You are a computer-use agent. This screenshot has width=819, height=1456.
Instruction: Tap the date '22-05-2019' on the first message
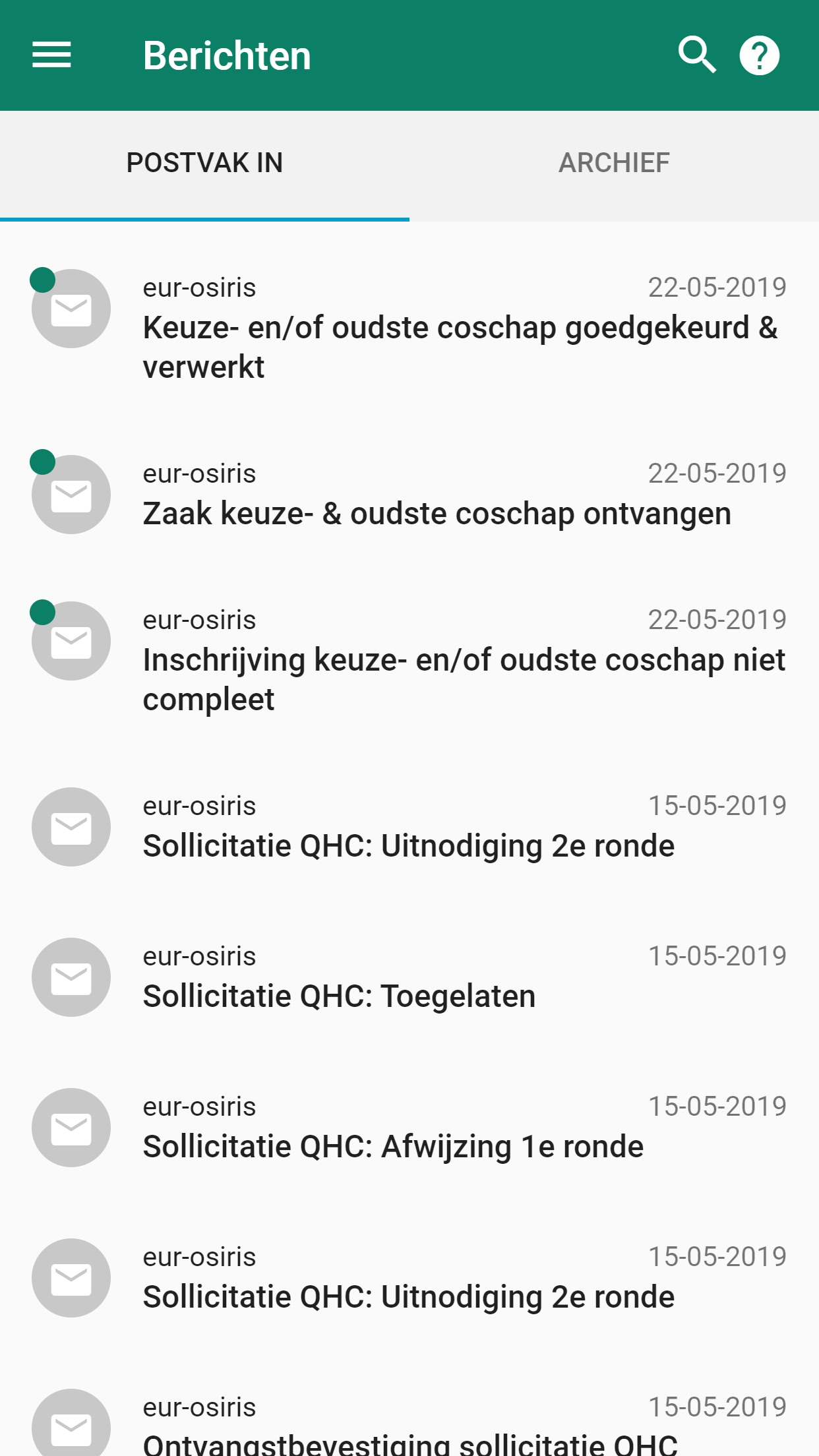[717, 287]
